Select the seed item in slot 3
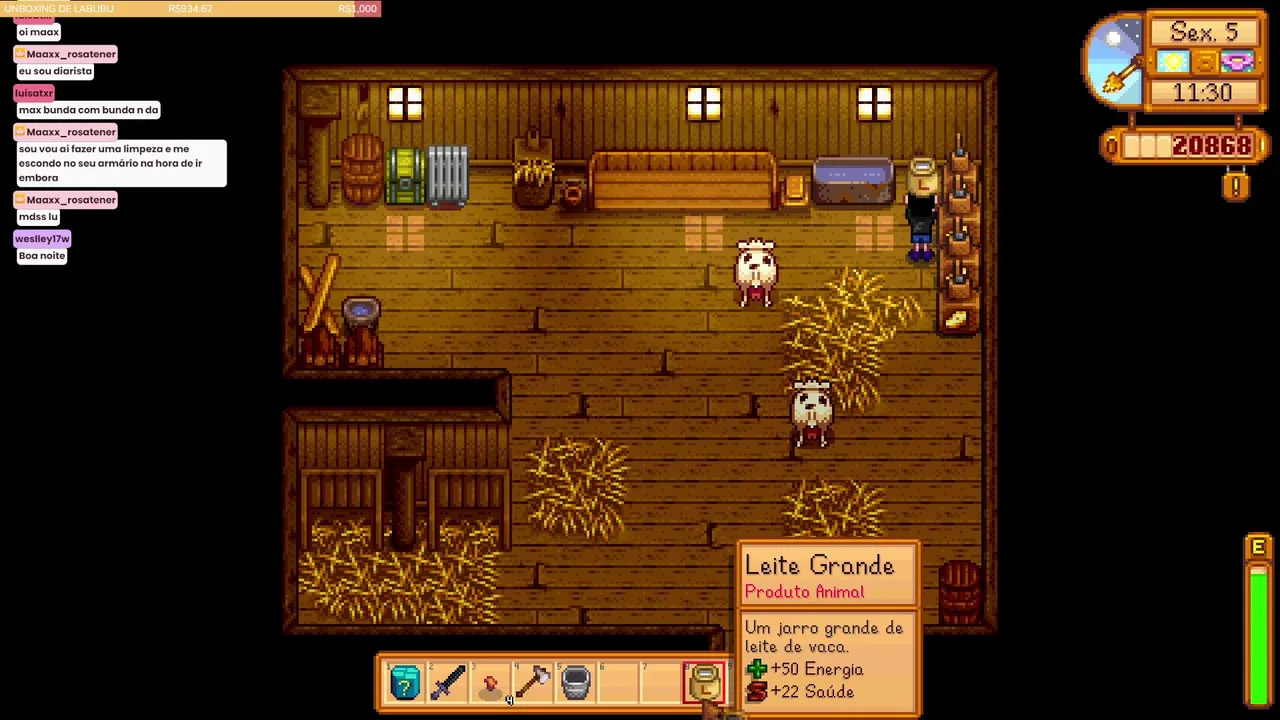Image resolution: width=1280 pixels, height=720 pixels. (x=491, y=683)
